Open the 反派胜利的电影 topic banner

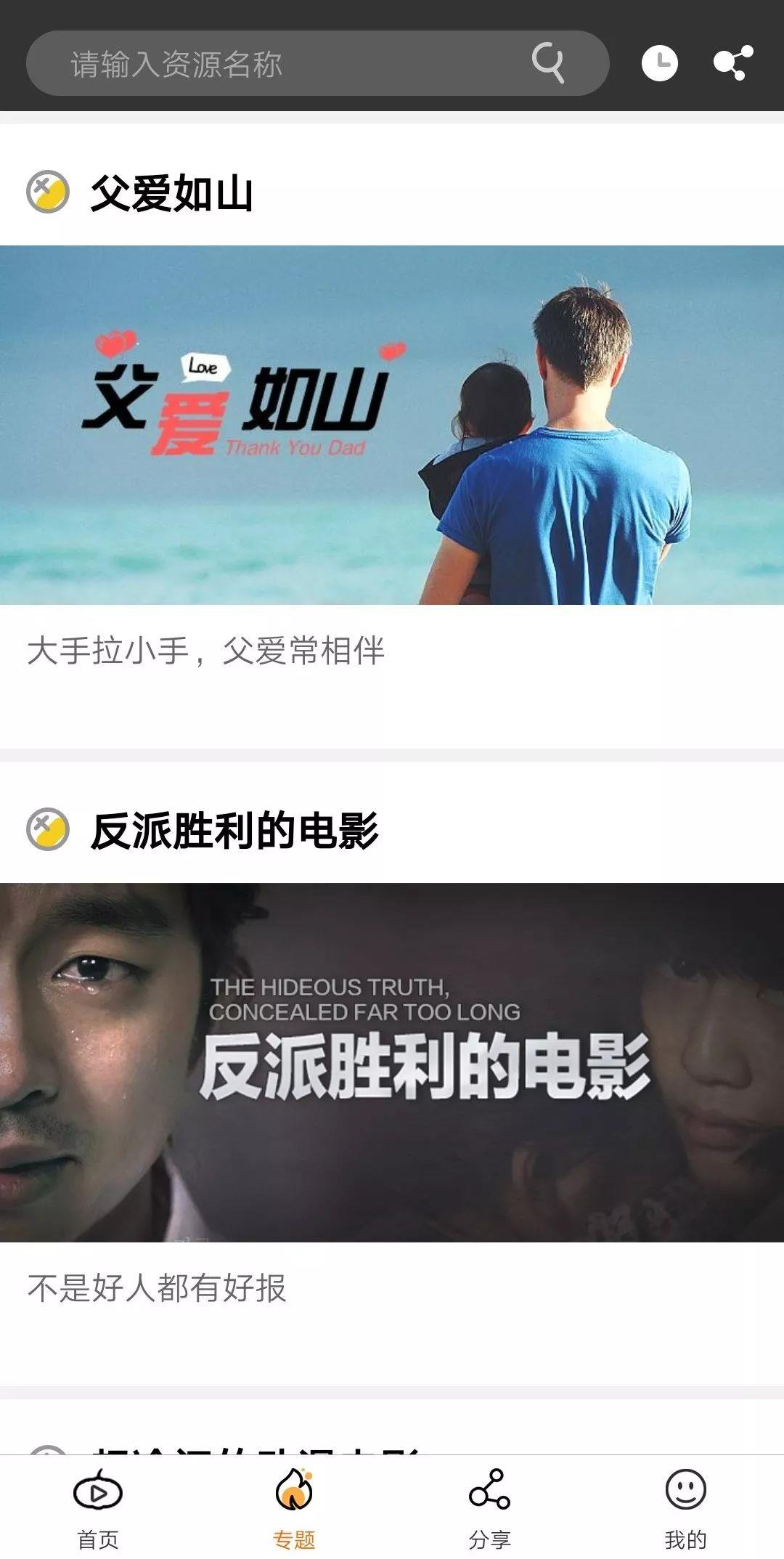[392, 1062]
